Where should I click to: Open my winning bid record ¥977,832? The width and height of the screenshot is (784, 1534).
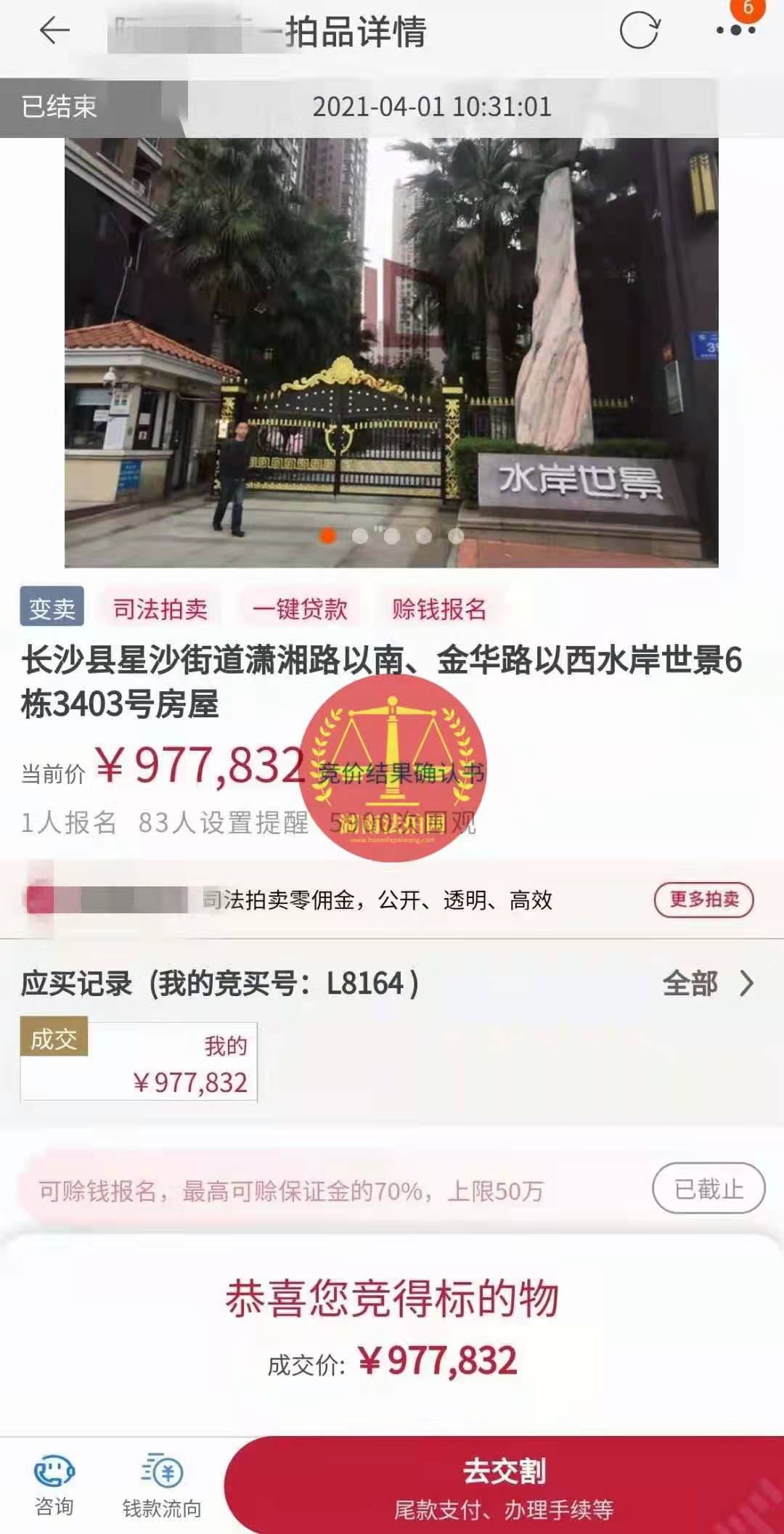[139, 1062]
